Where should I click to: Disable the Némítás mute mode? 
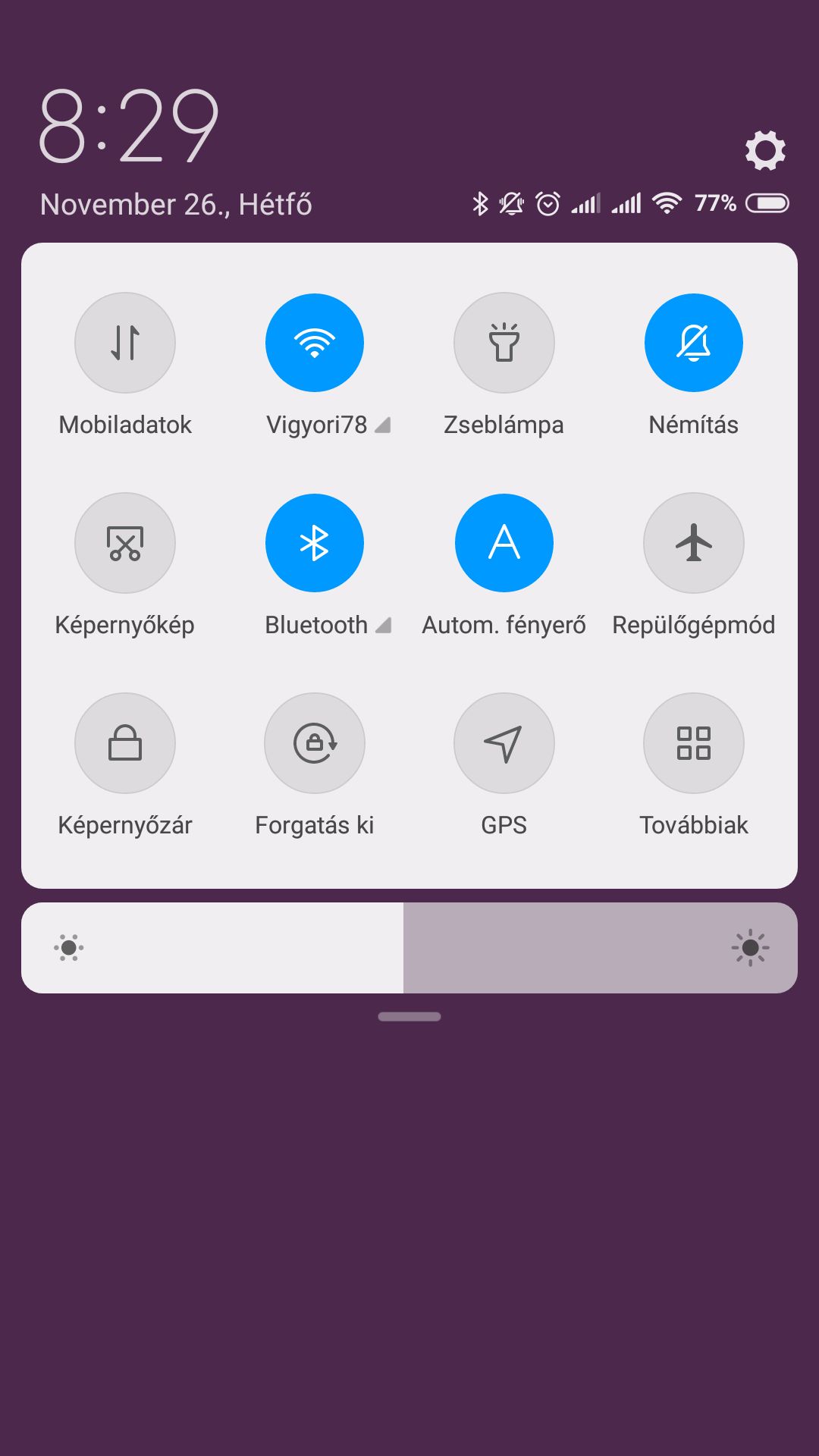coord(694,343)
